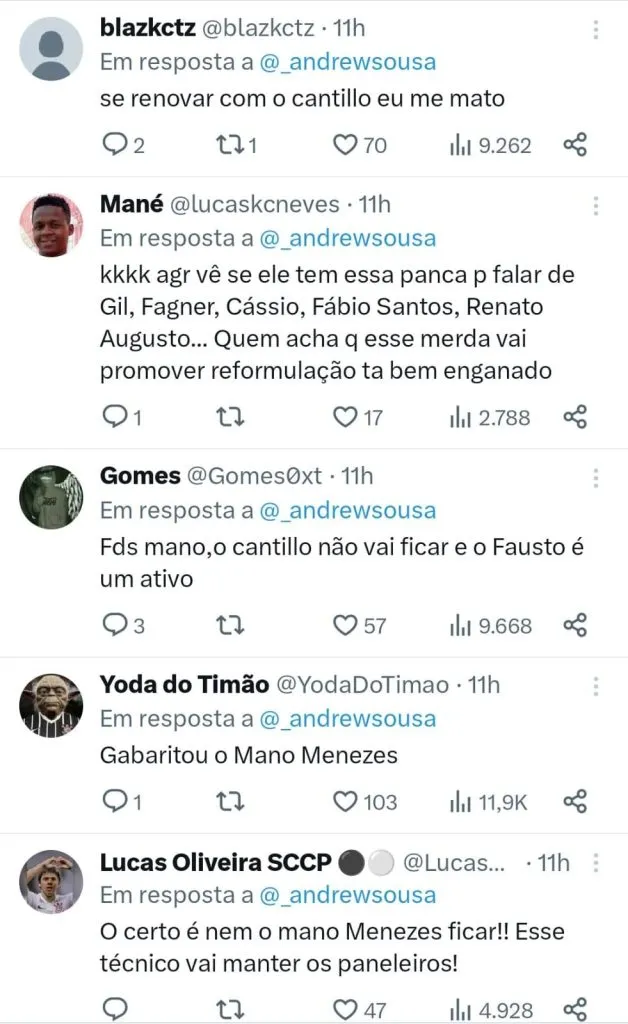View Yoda do Timão's profile avatar
This screenshot has height=1024, width=628.
pyautogui.click(x=51, y=705)
